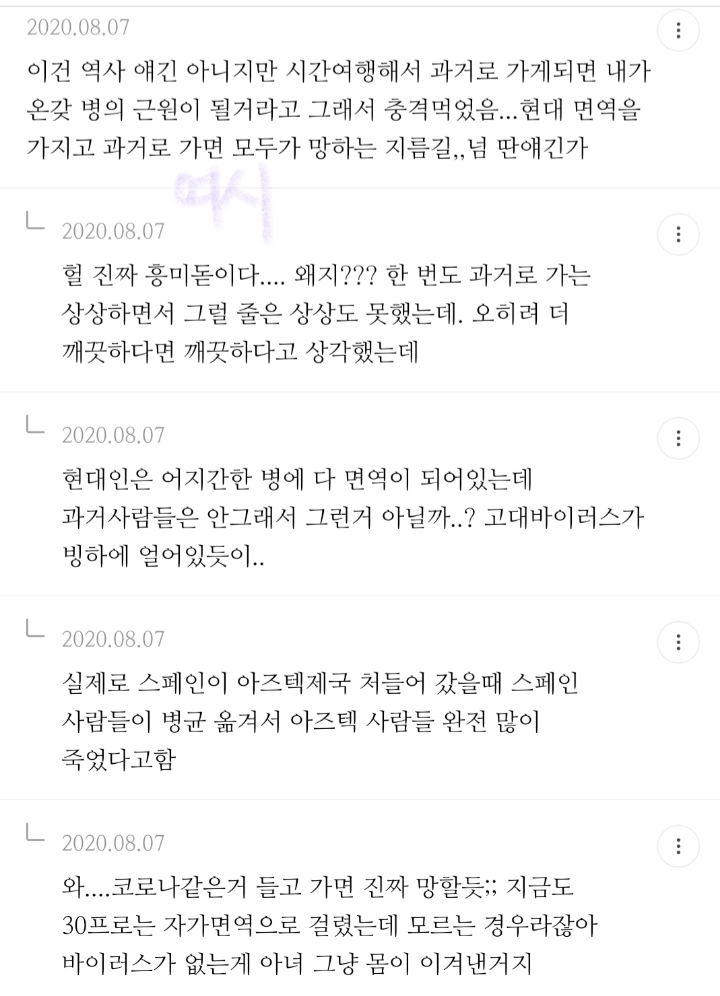Viewport: 720px width, 996px height.
Task: Open overflow menu for the '현대인은 어지간한' reply
Action: [680, 438]
